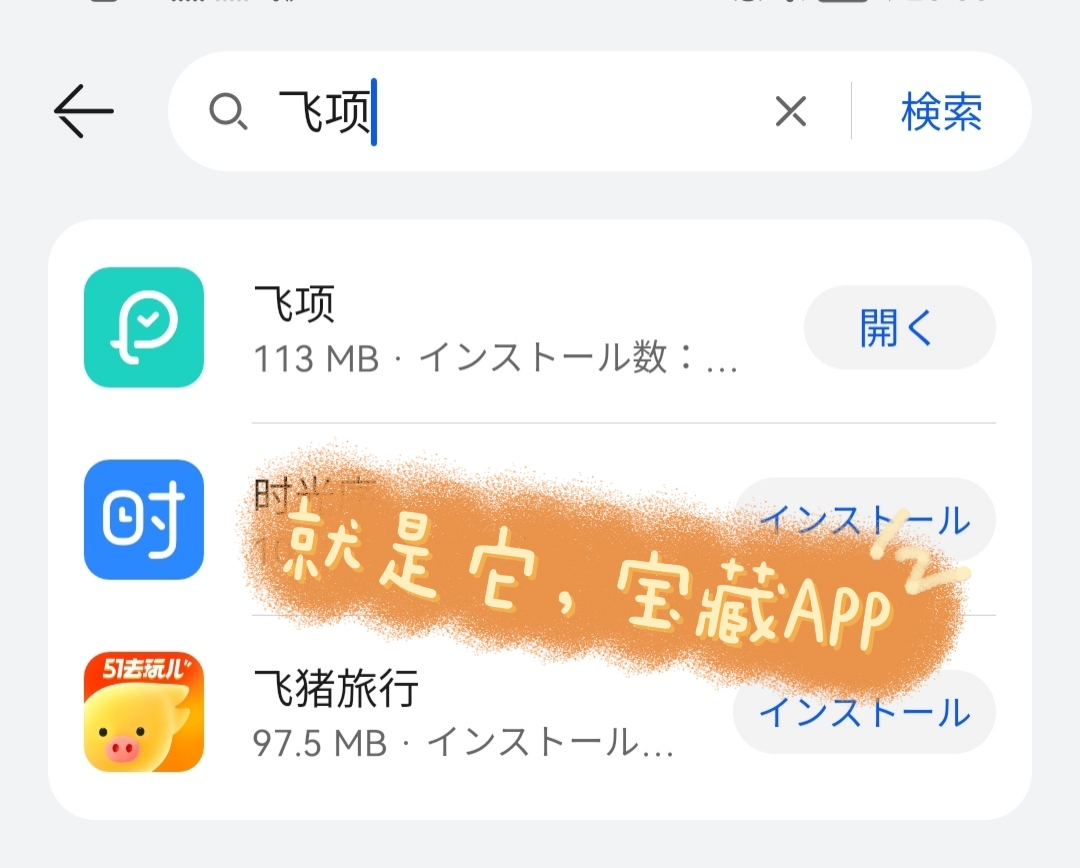
Task: Tap the 検索 button to search
Action: (941, 112)
